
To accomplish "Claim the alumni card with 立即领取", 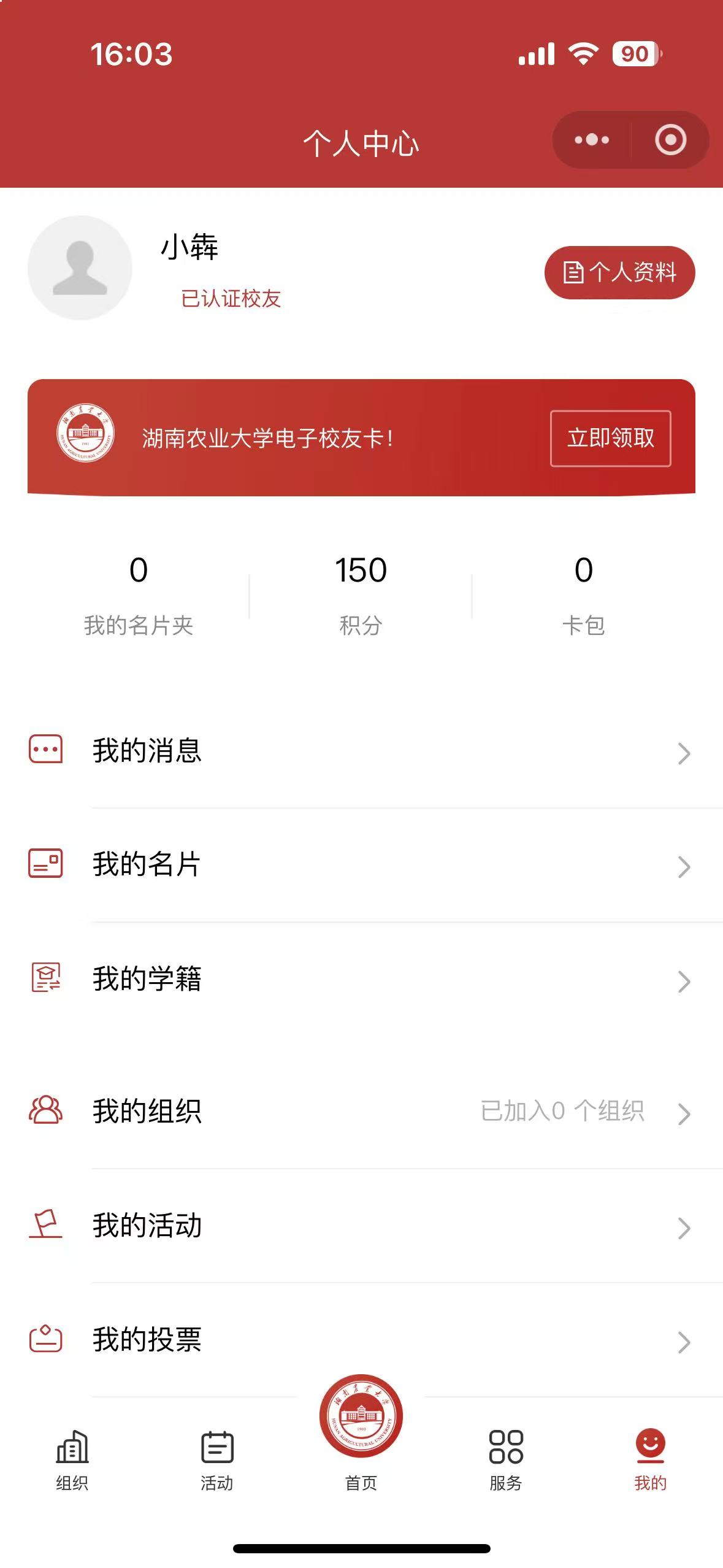I will point(610,438).
